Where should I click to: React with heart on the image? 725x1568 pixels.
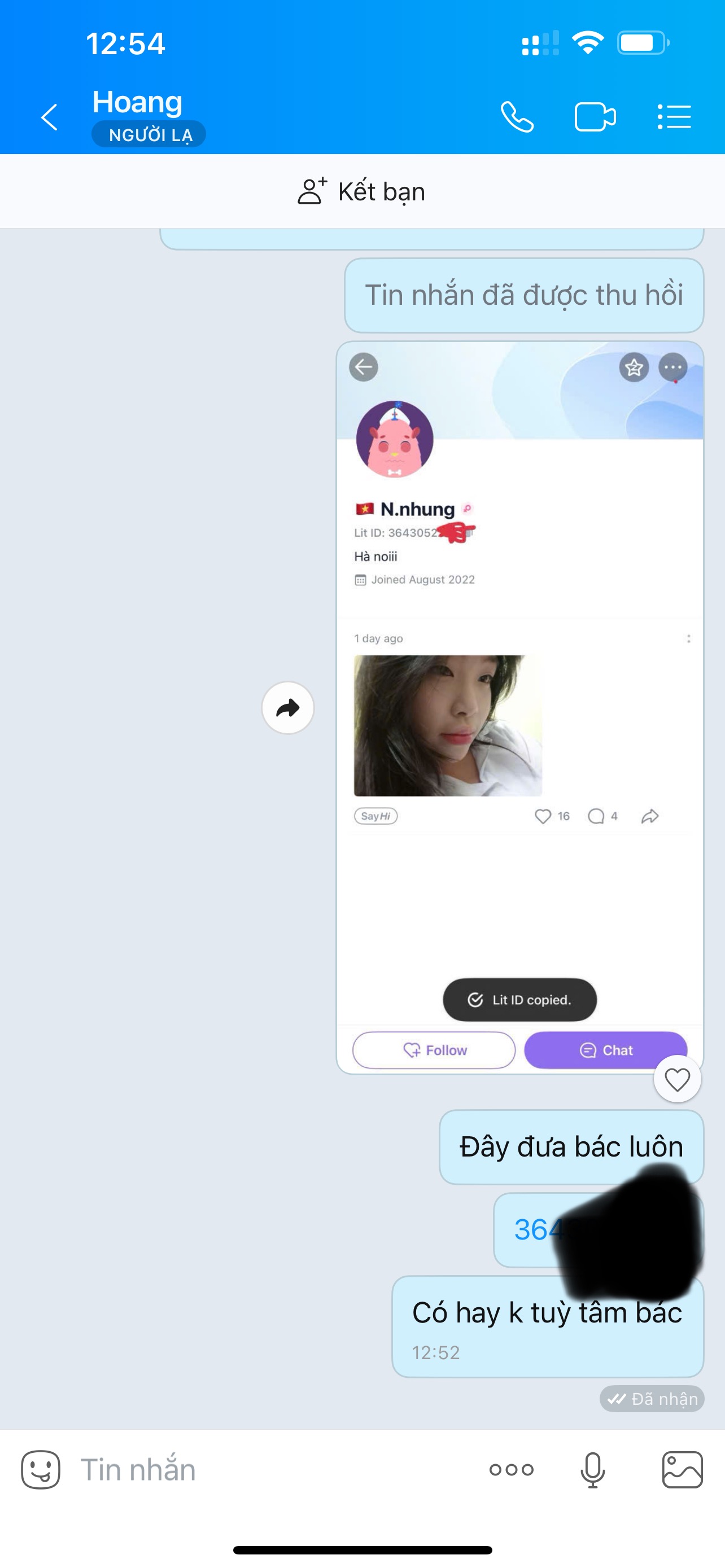(677, 1080)
